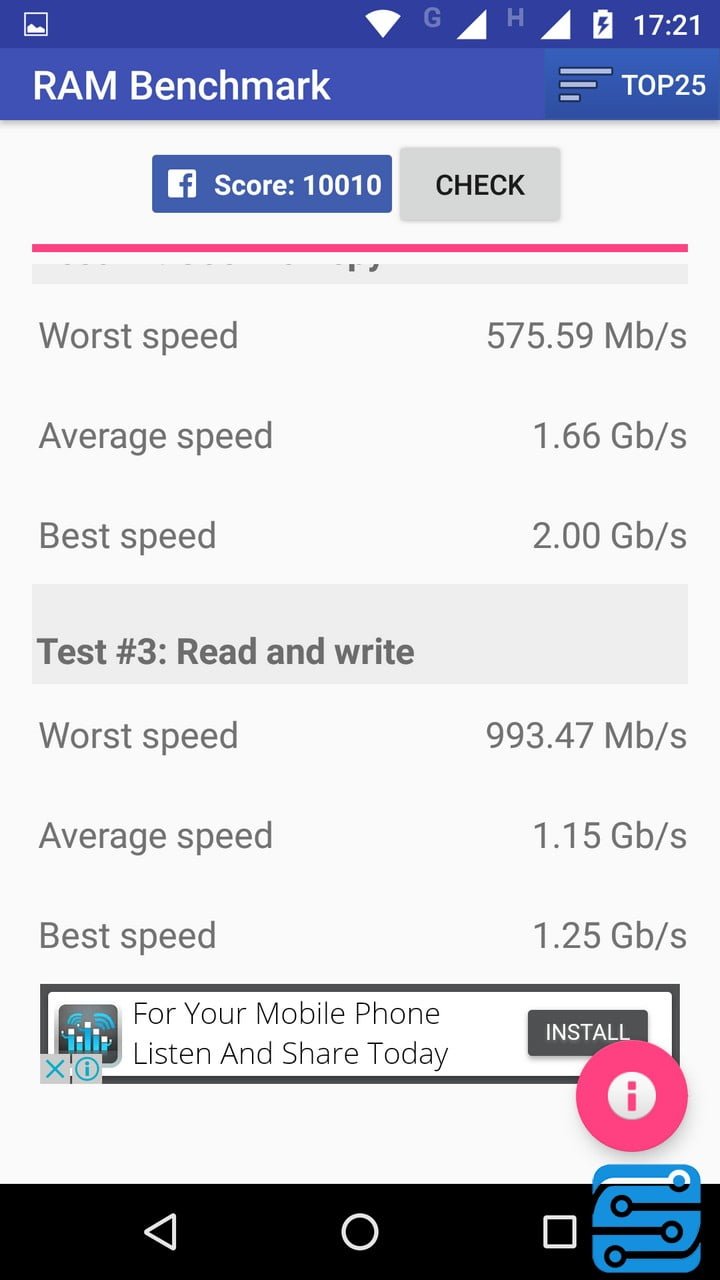The image size is (720, 1280).
Task: Dismiss the ad with the X button
Action: click(x=54, y=1069)
